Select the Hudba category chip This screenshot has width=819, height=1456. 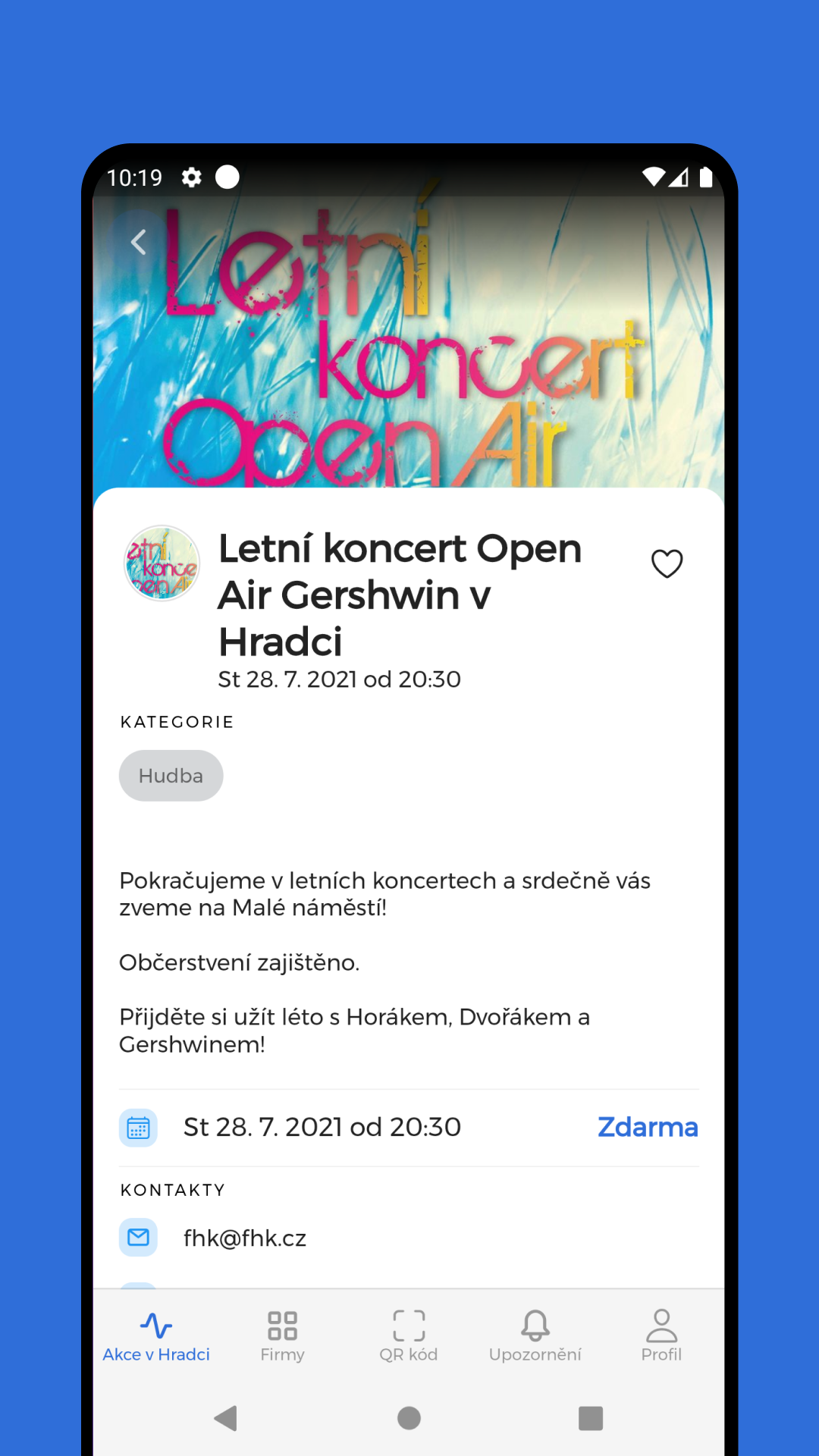pos(171,776)
